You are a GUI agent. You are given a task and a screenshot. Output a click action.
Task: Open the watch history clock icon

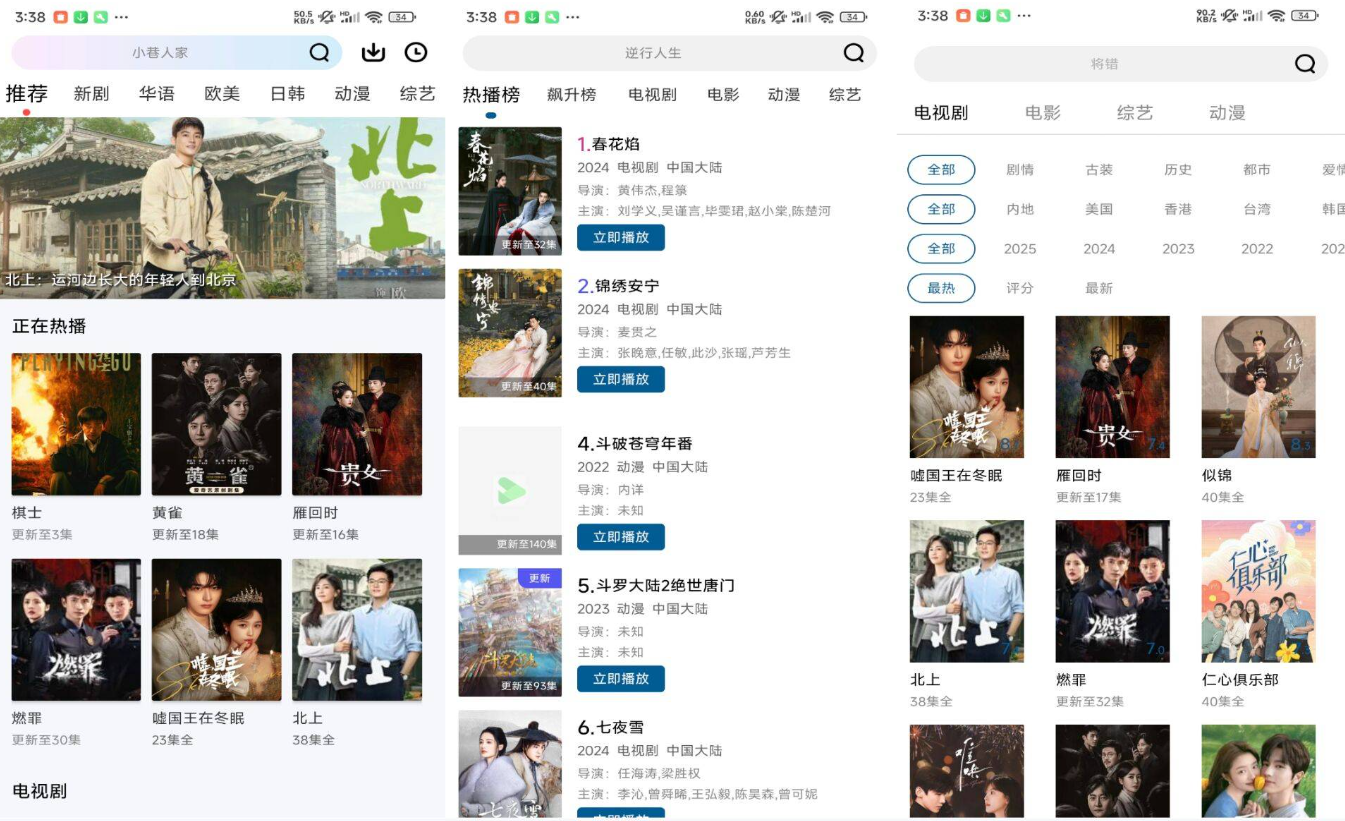coord(416,53)
